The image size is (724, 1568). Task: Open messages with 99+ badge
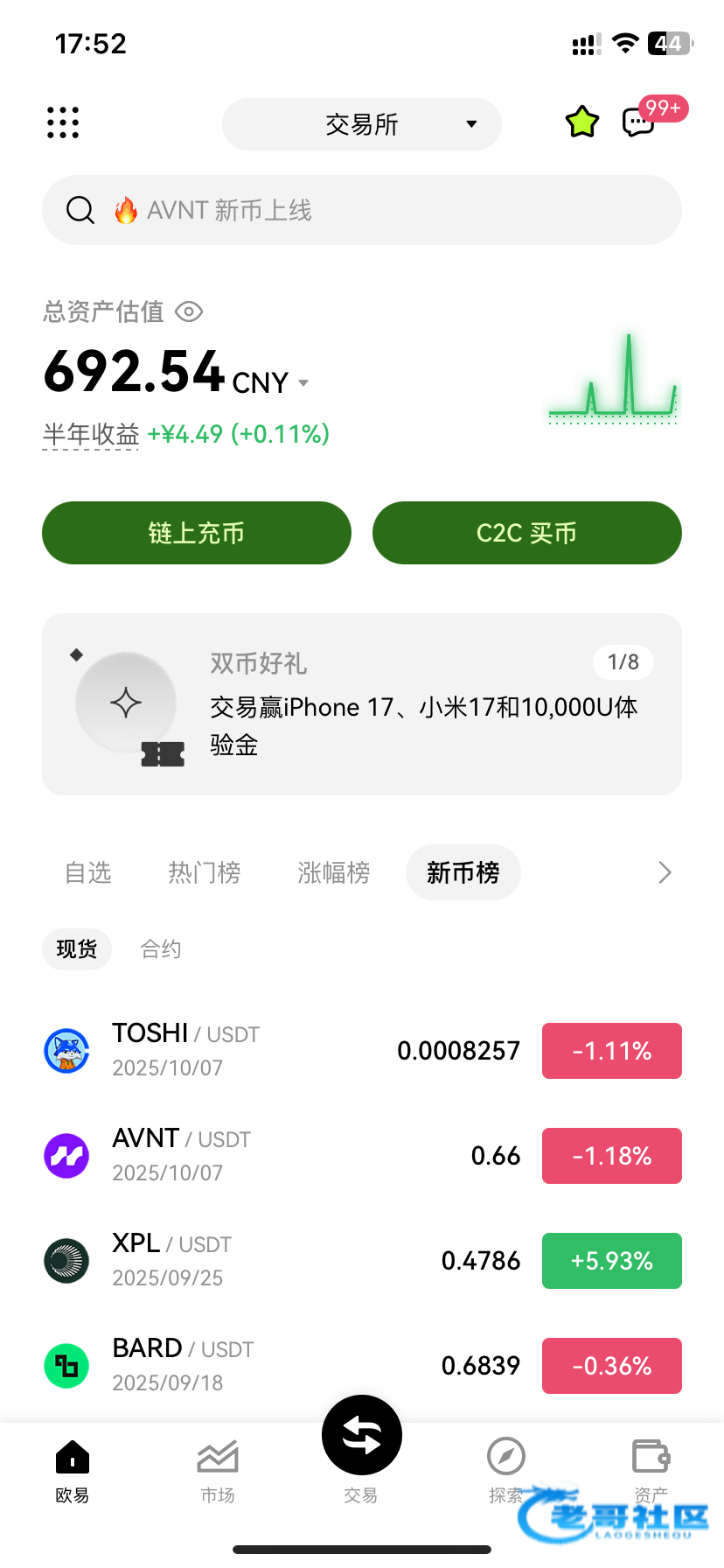(x=640, y=122)
